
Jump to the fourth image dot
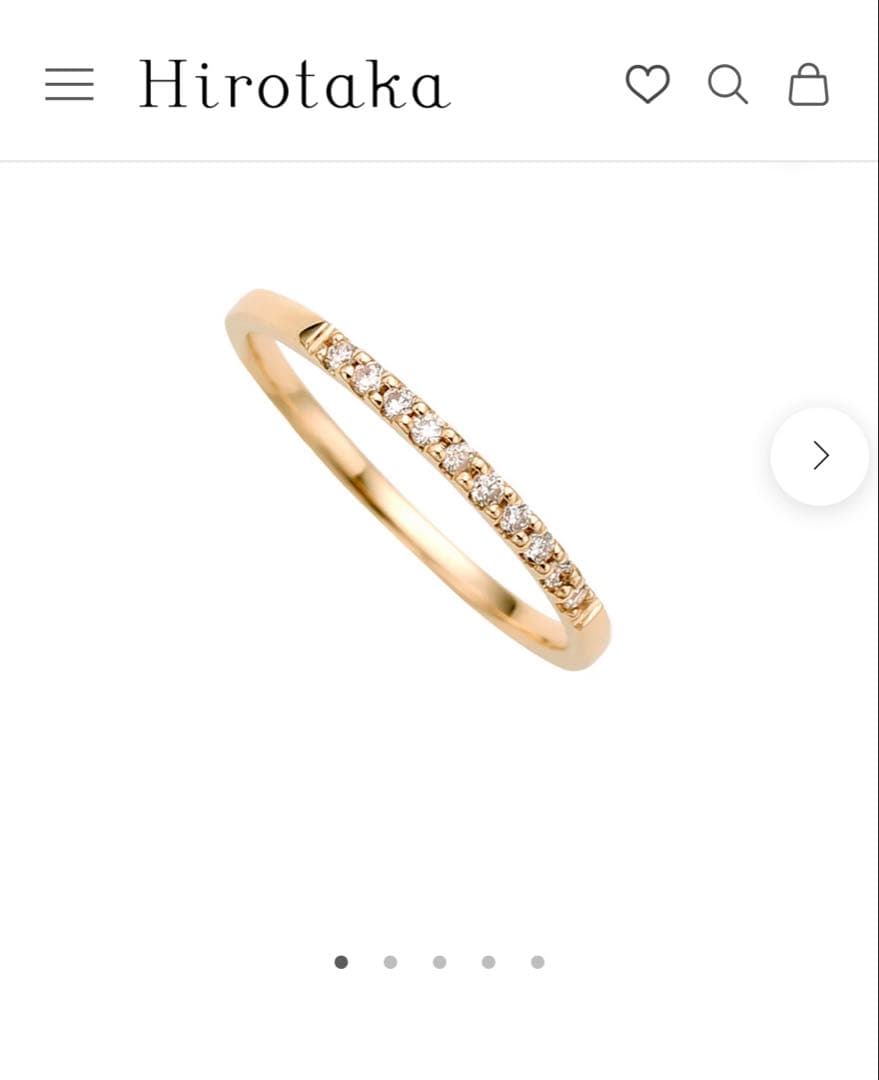tap(488, 962)
